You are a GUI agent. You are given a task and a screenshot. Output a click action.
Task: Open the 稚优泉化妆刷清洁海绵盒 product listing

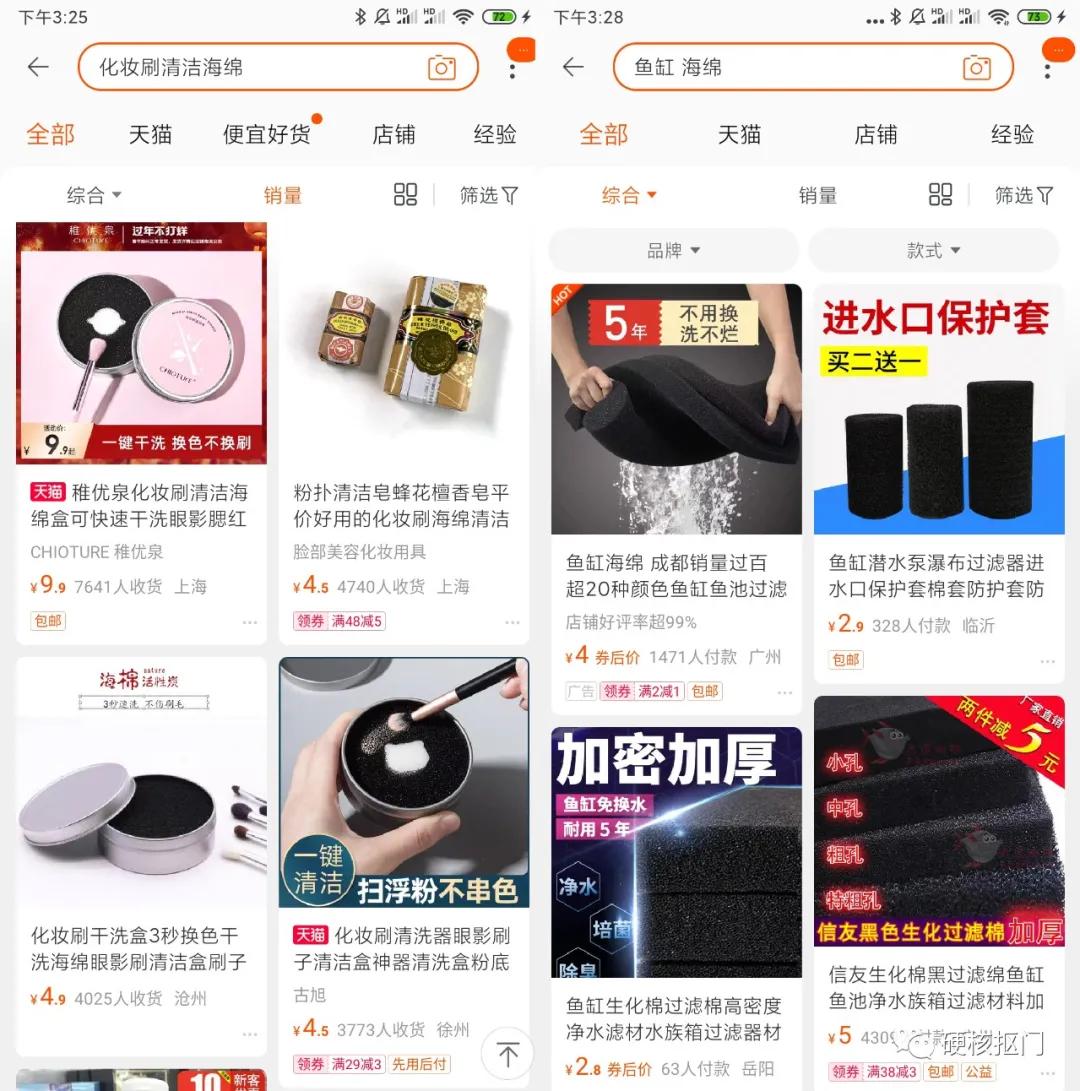[x=141, y=400]
